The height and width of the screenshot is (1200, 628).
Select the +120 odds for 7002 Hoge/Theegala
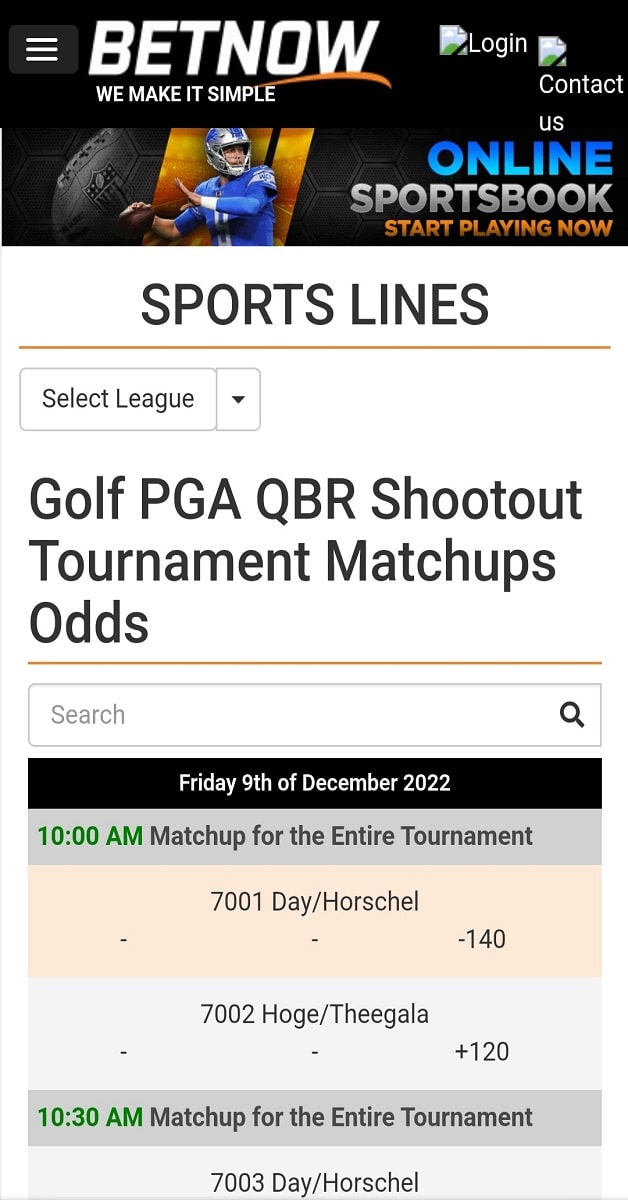coord(482,1052)
